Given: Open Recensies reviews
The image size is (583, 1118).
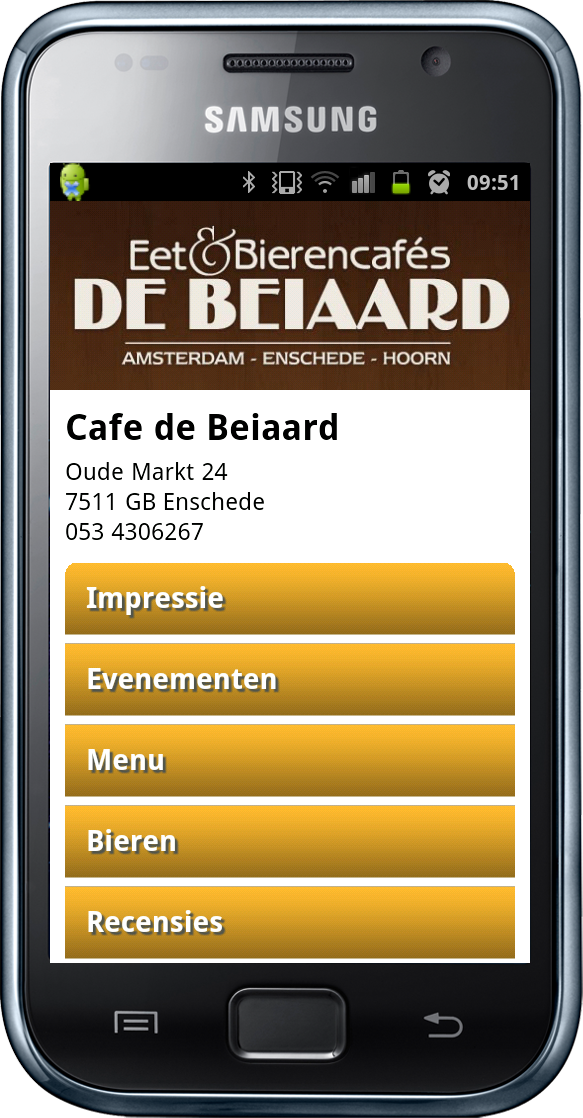Looking at the screenshot, I should click(289, 922).
